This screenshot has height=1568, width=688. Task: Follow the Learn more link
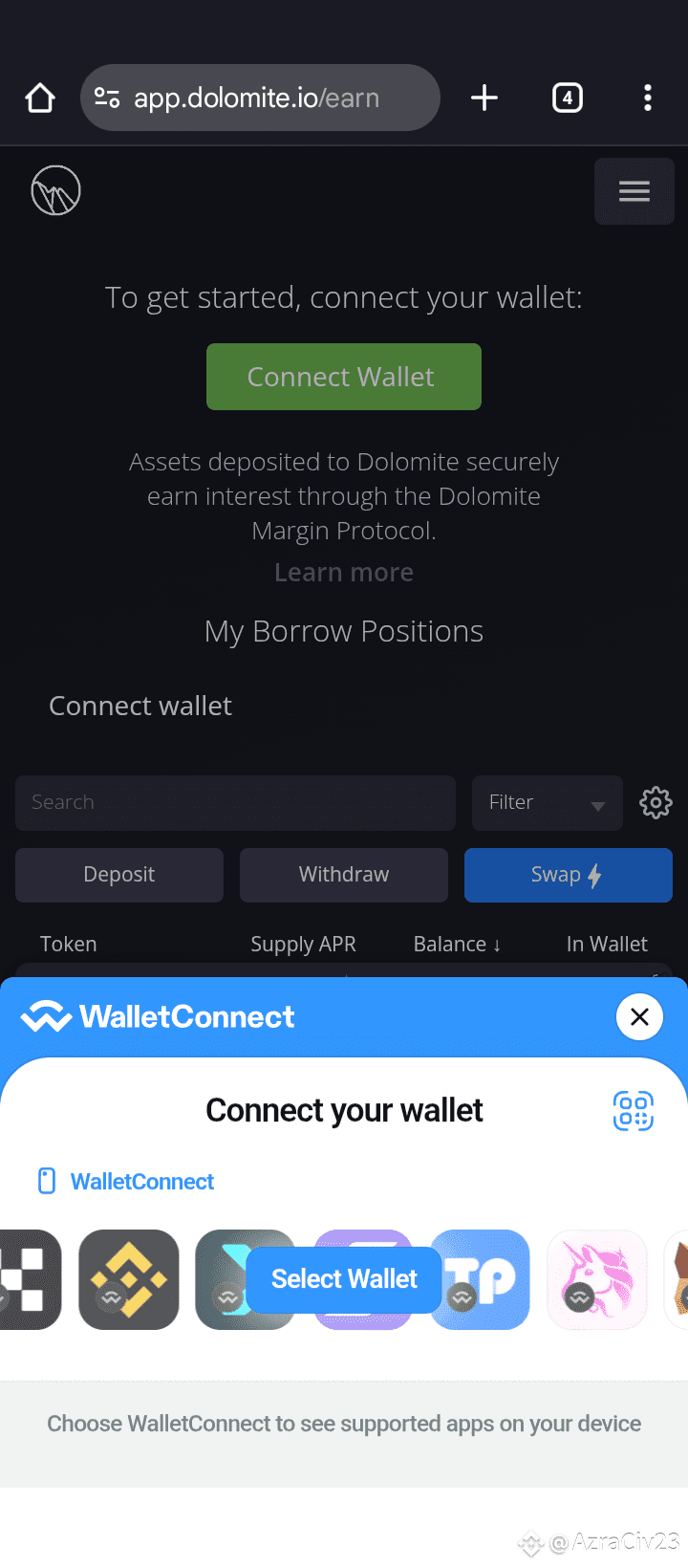point(344,572)
